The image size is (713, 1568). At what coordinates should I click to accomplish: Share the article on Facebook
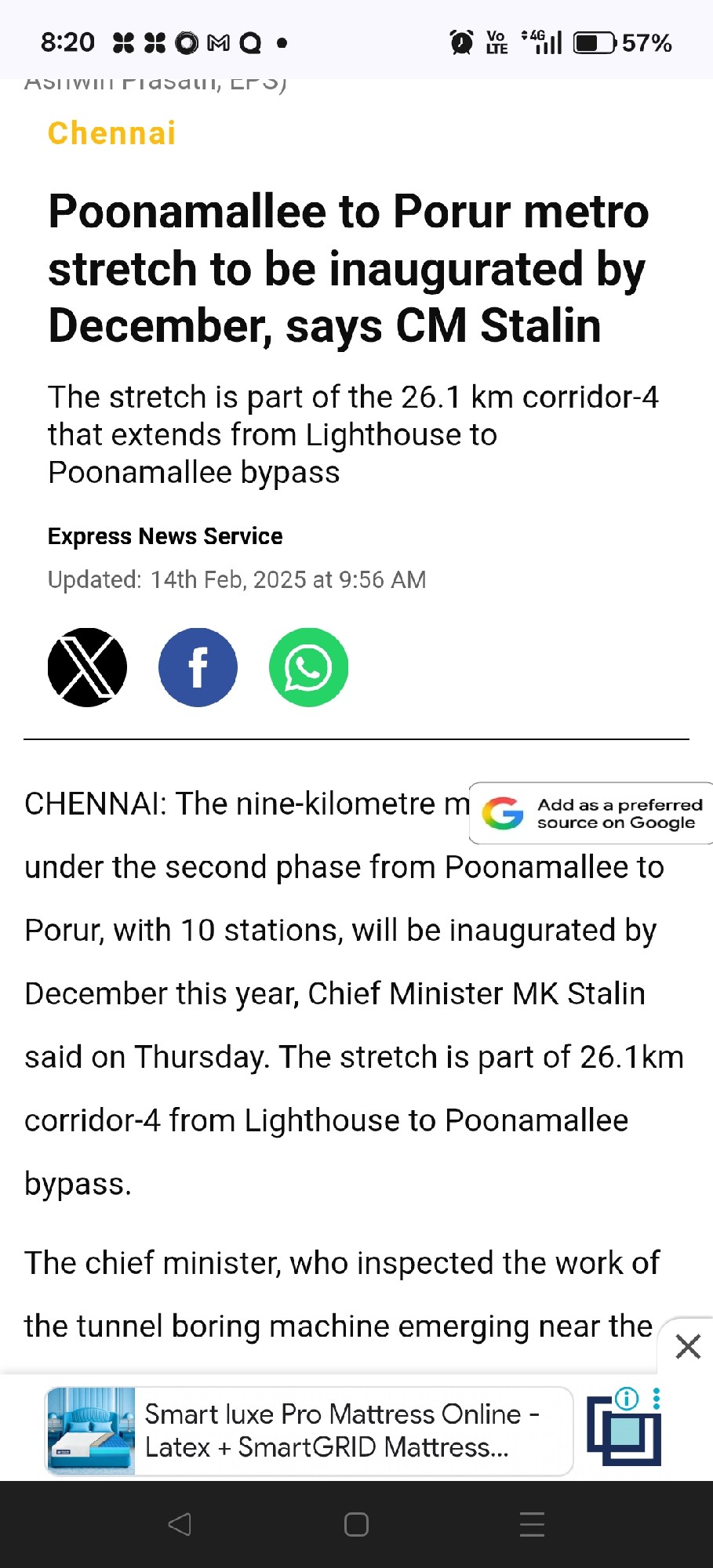point(198,667)
